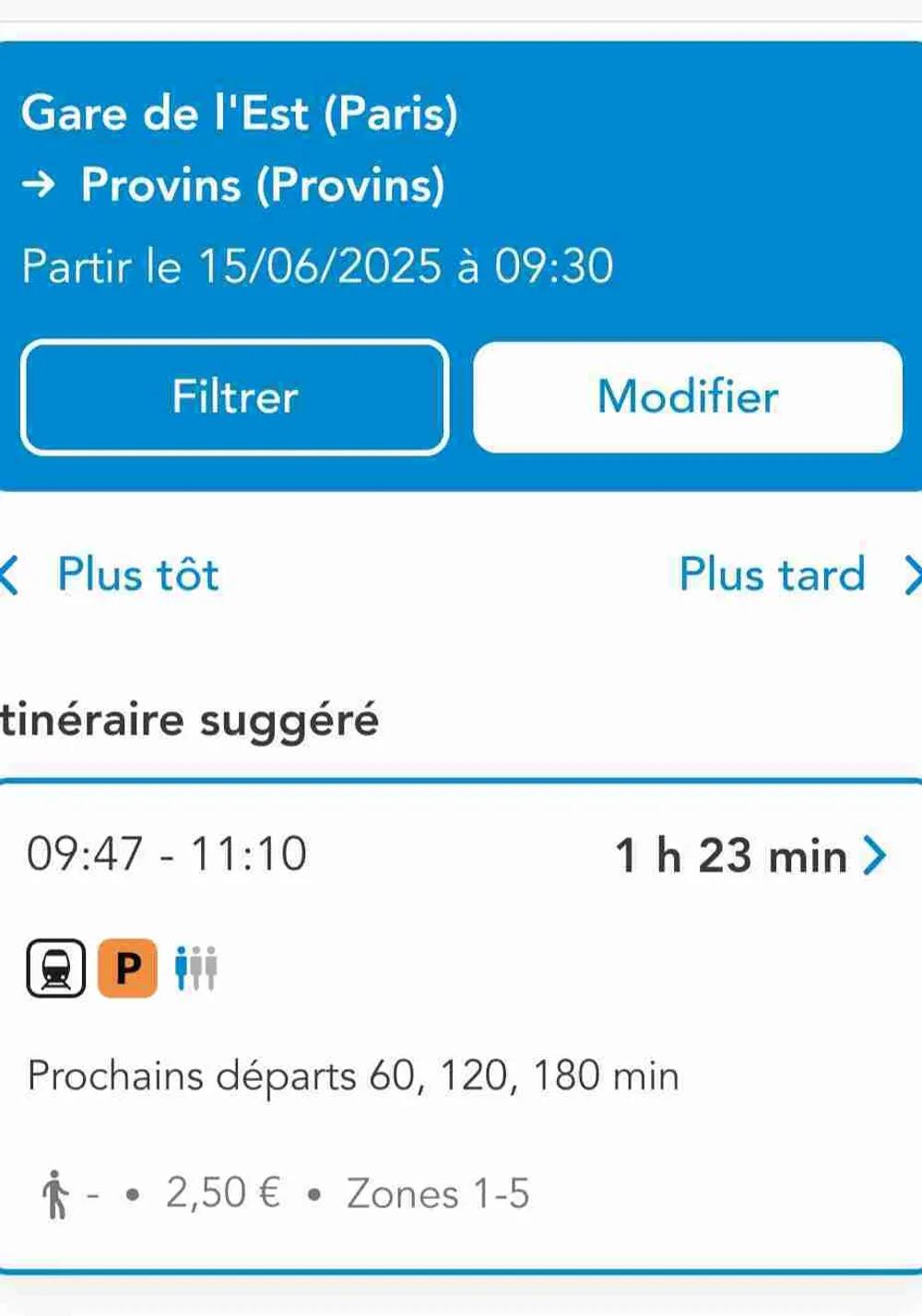
Task: Tap Modifier to edit the trip
Action: (x=687, y=397)
